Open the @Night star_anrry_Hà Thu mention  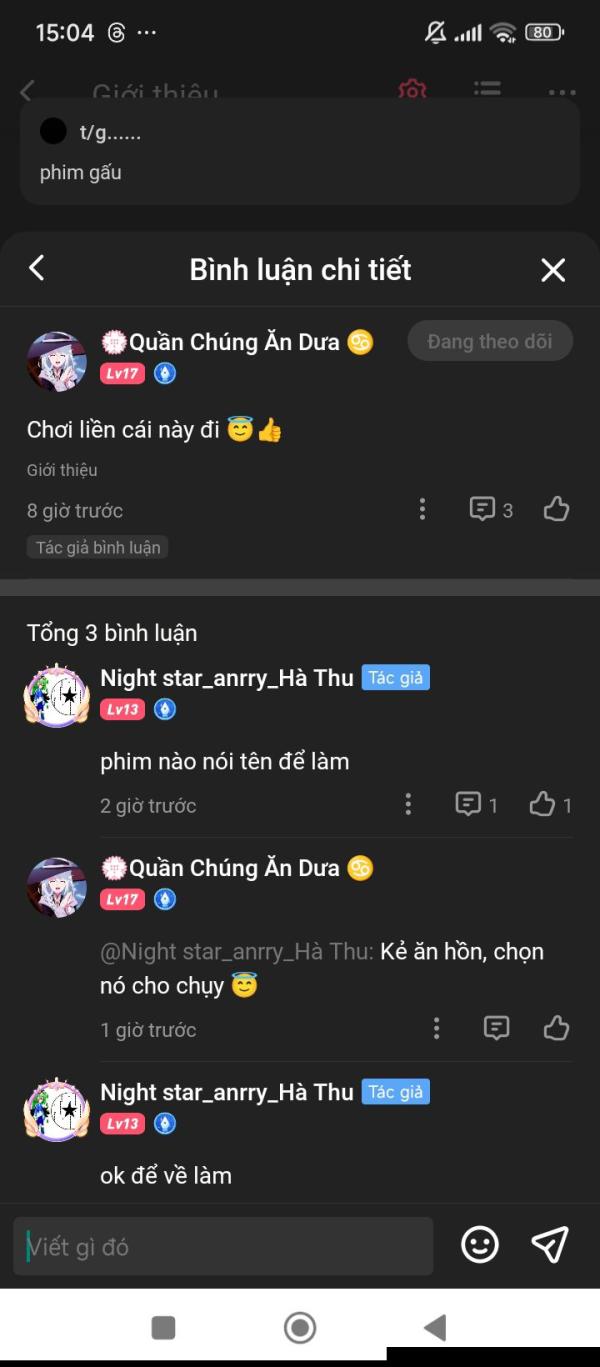click(x=237, y=951)
